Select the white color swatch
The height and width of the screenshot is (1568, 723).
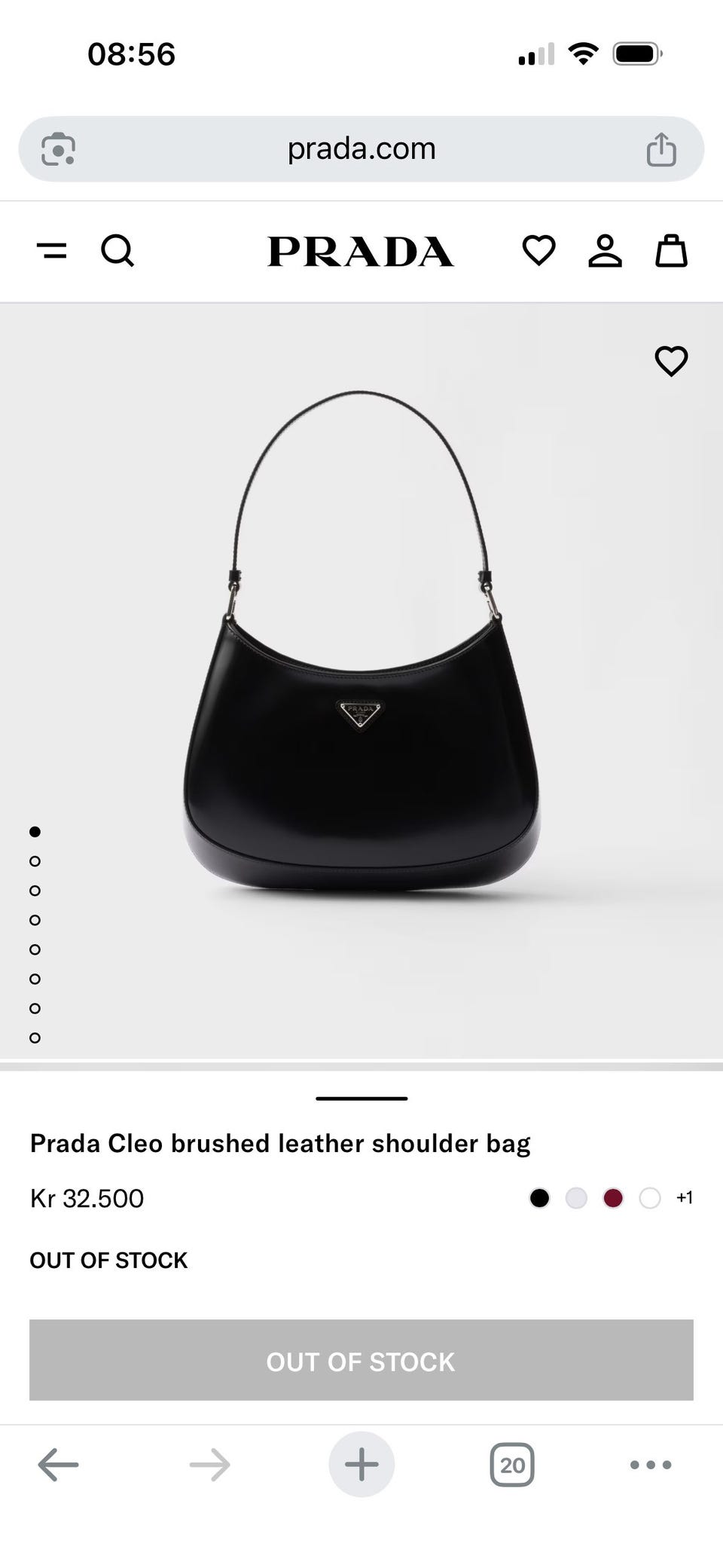coord(650,1198)
